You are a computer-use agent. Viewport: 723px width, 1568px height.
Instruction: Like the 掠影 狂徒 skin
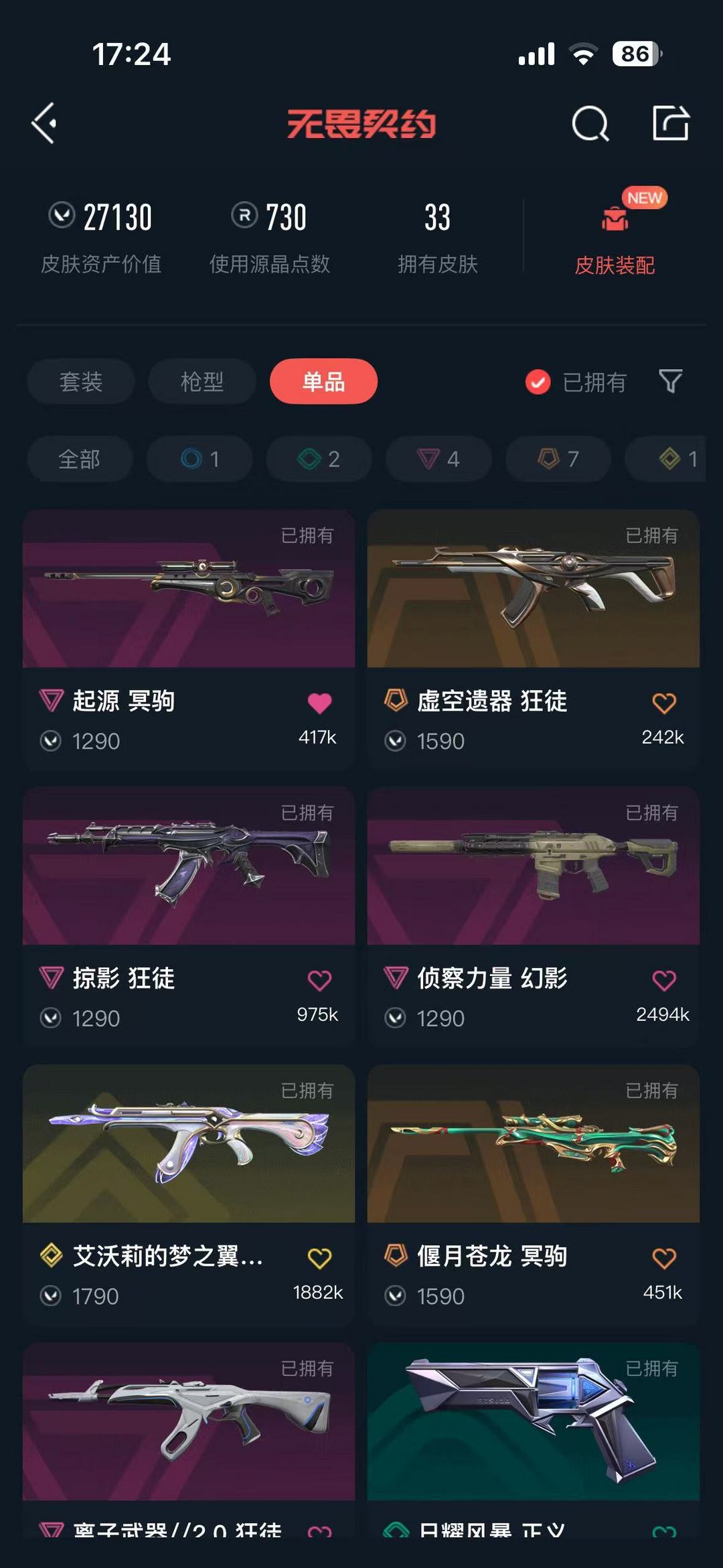tap(319, 981)
